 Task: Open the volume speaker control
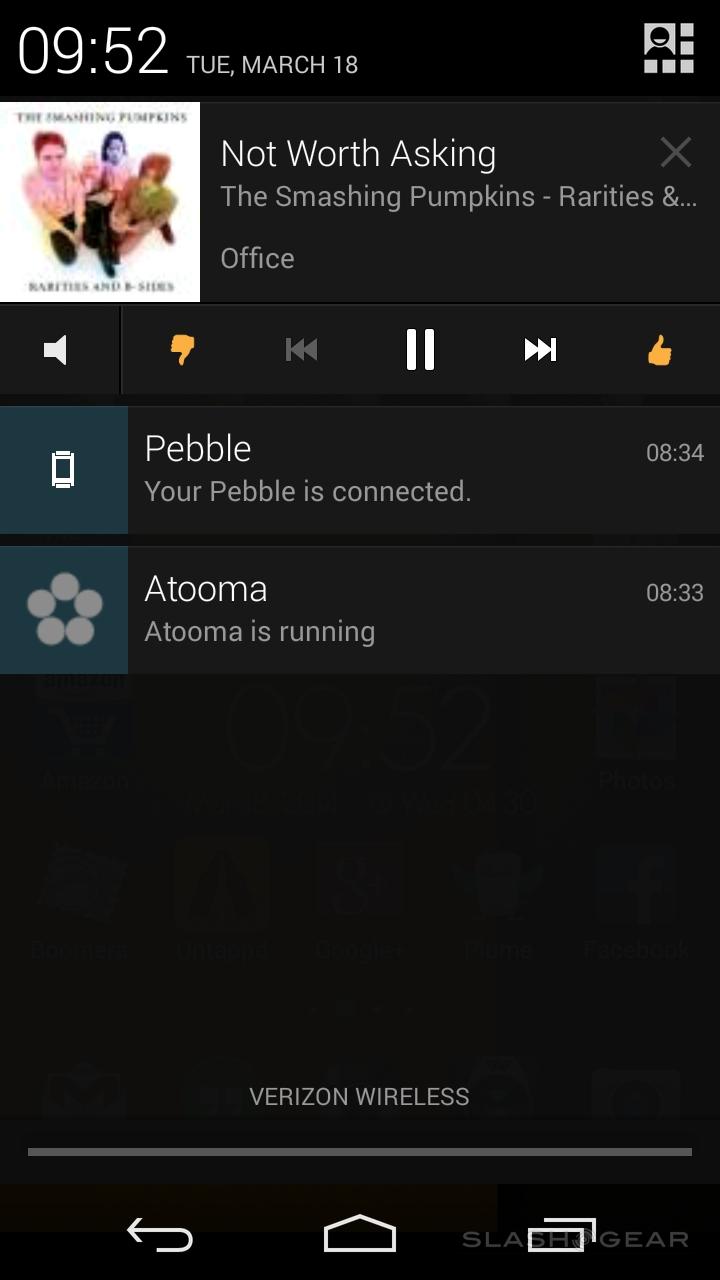(x=56, y=350)
